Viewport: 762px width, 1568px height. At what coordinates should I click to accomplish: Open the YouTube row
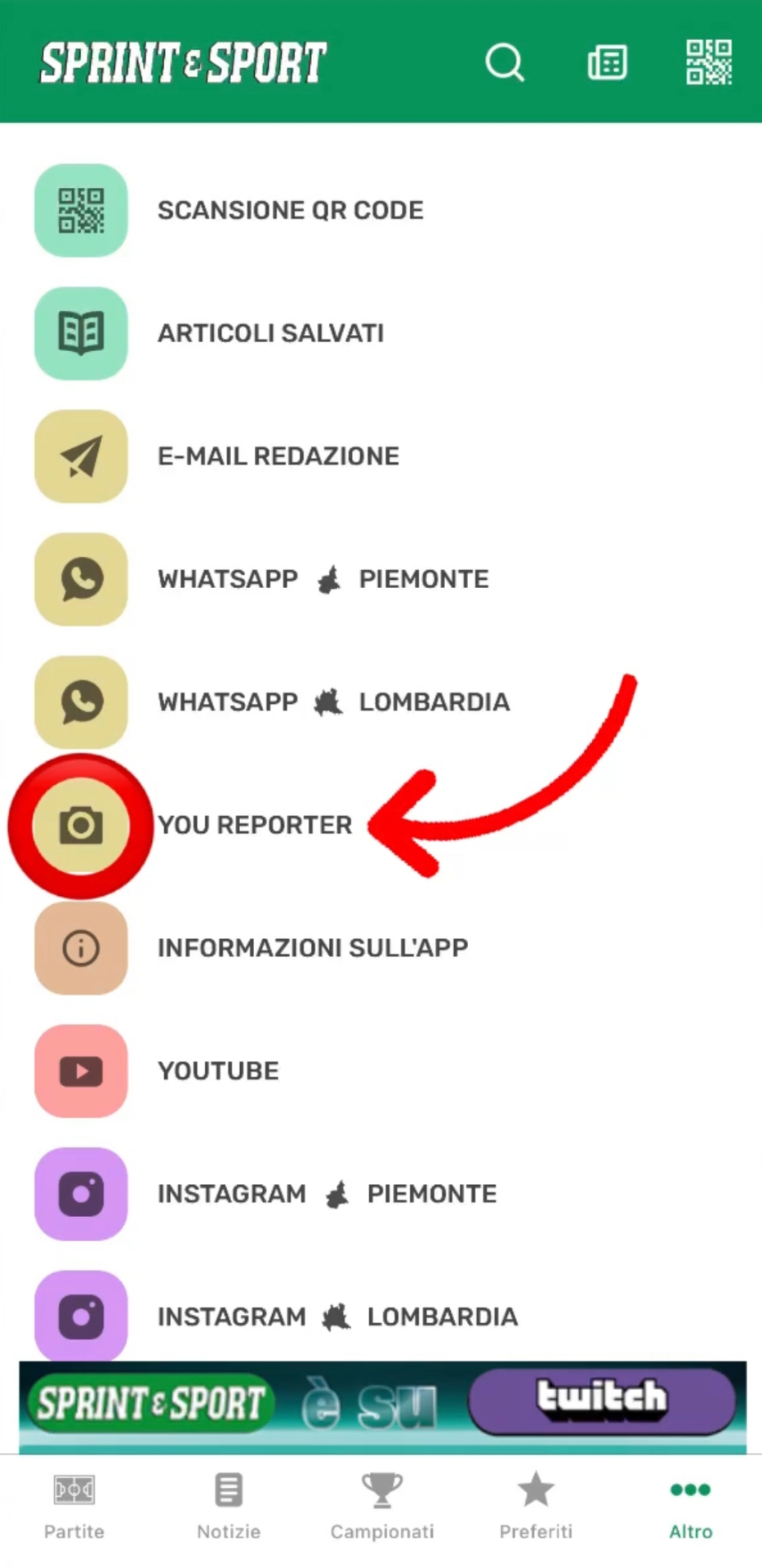pyautogui.click(x=218, y=1071)
